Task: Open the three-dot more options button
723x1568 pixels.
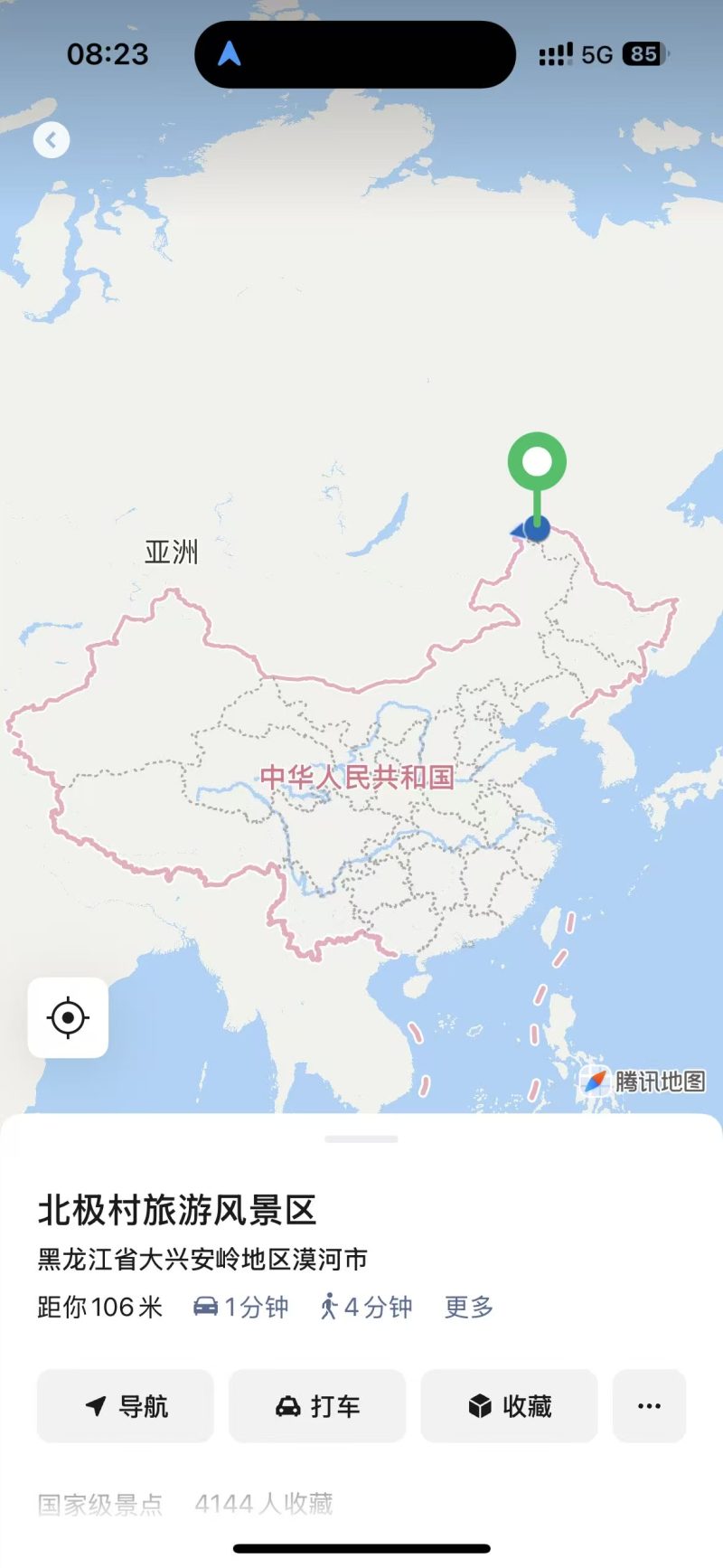Action: tap(649, 1405)
